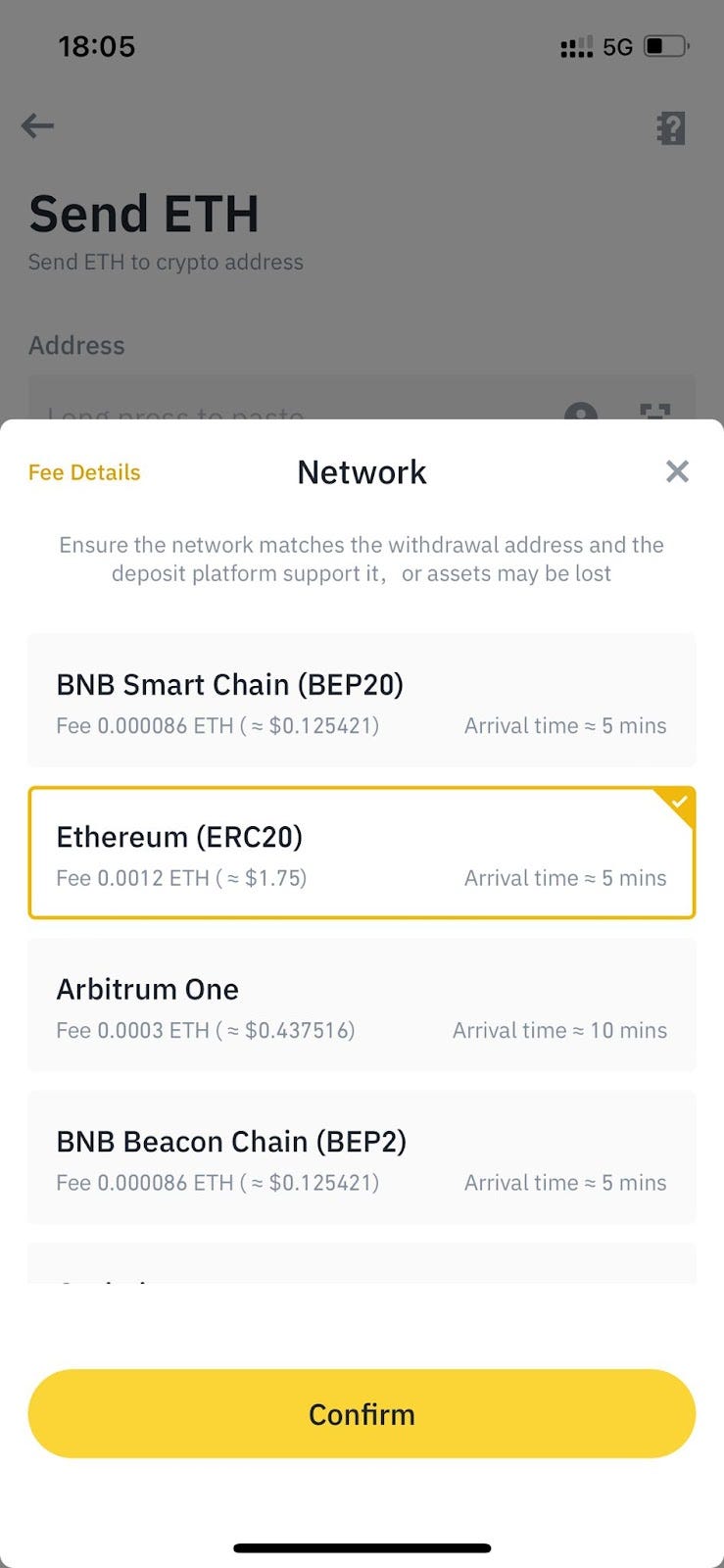Viewport: 724px width, 1568px height.
Task: Tap the yellow checkmark on Ethereum (ERC20)
Action: click(678, 803)
